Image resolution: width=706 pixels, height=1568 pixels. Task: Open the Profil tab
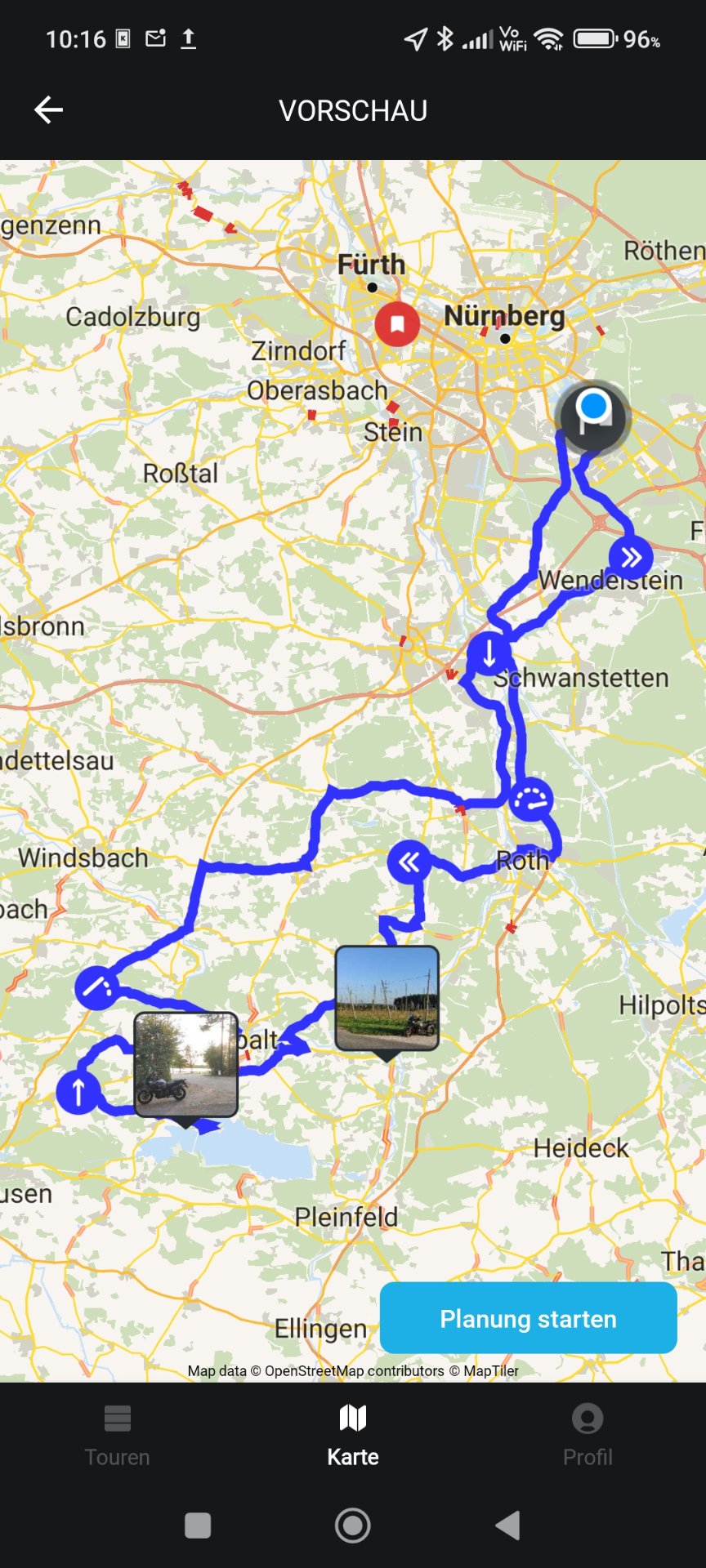(588, 1434)
